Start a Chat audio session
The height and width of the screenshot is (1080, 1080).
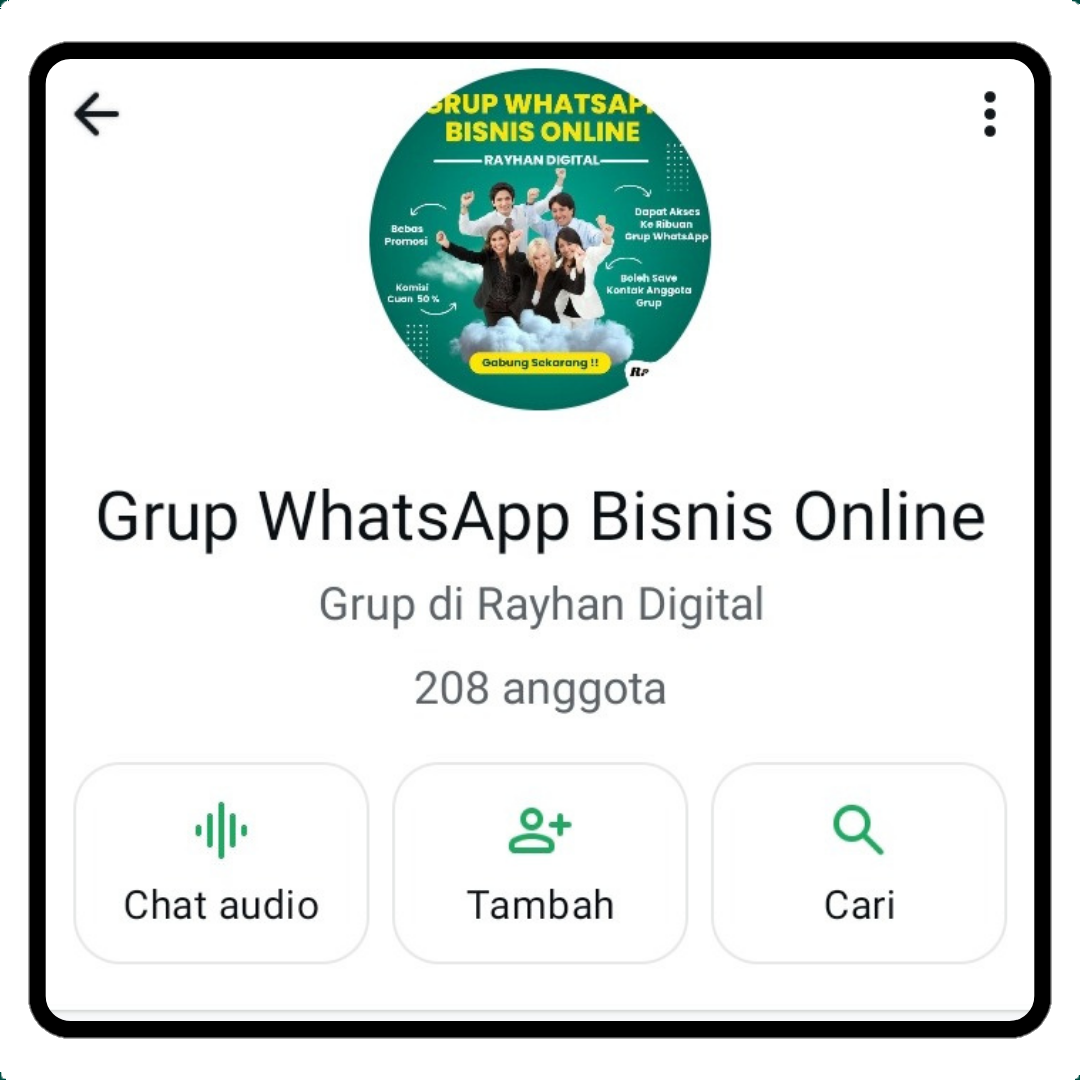[x=221, y=863]
